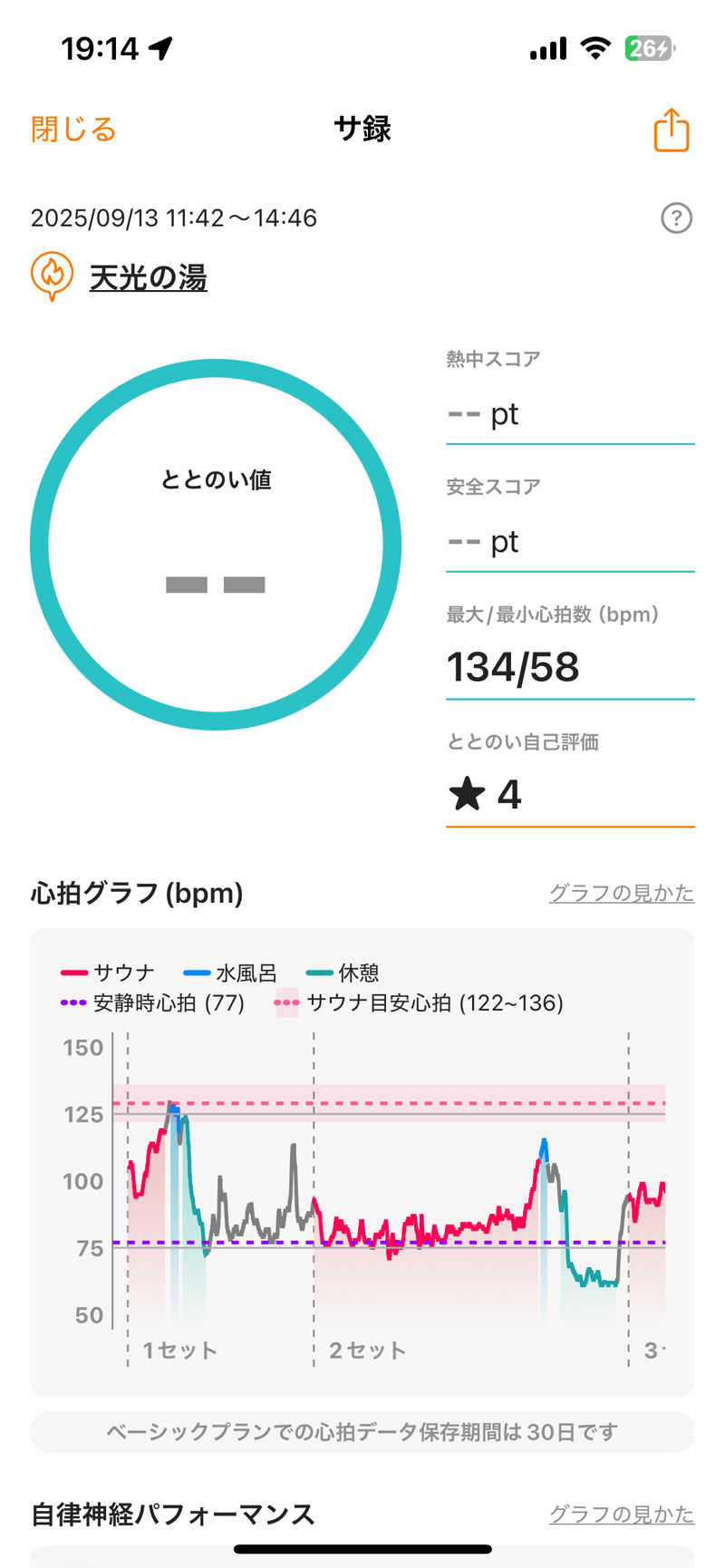Open the help question mark icon
The image size is (725, 1568).
(676, 218)
